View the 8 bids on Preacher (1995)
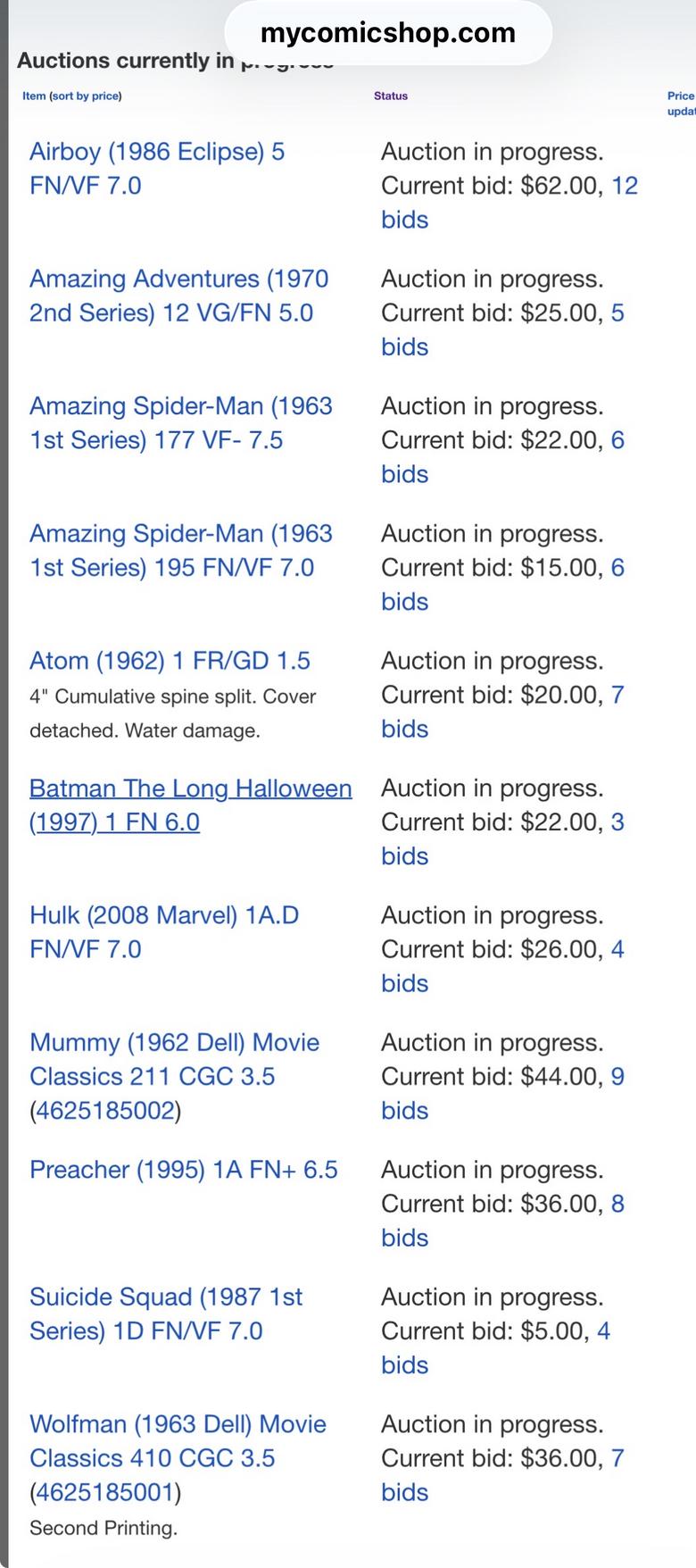This screenshot has width=696, height=1568. tap(617, 1204)
